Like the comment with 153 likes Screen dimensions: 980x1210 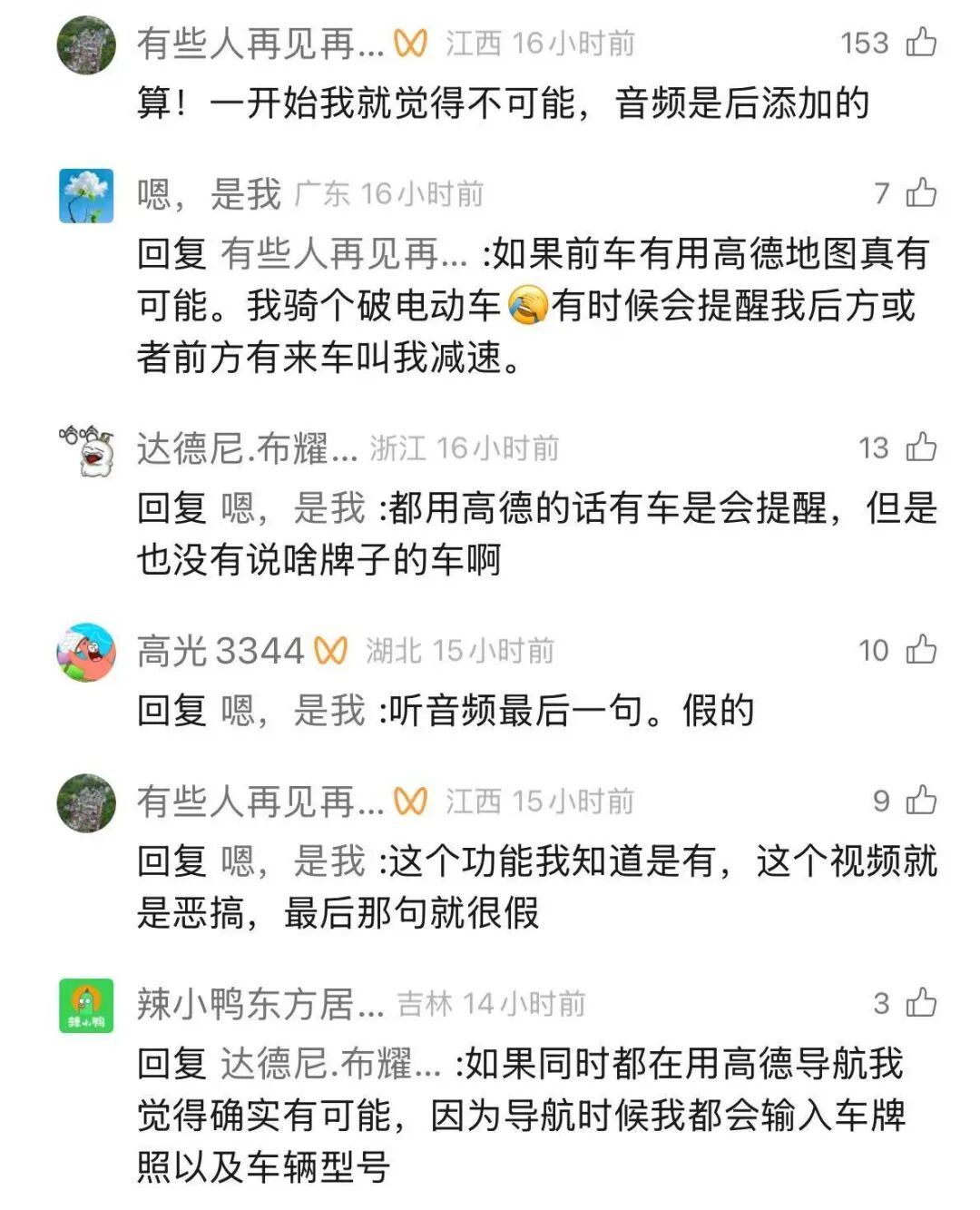pyautogui.click(x=921, y=42)
